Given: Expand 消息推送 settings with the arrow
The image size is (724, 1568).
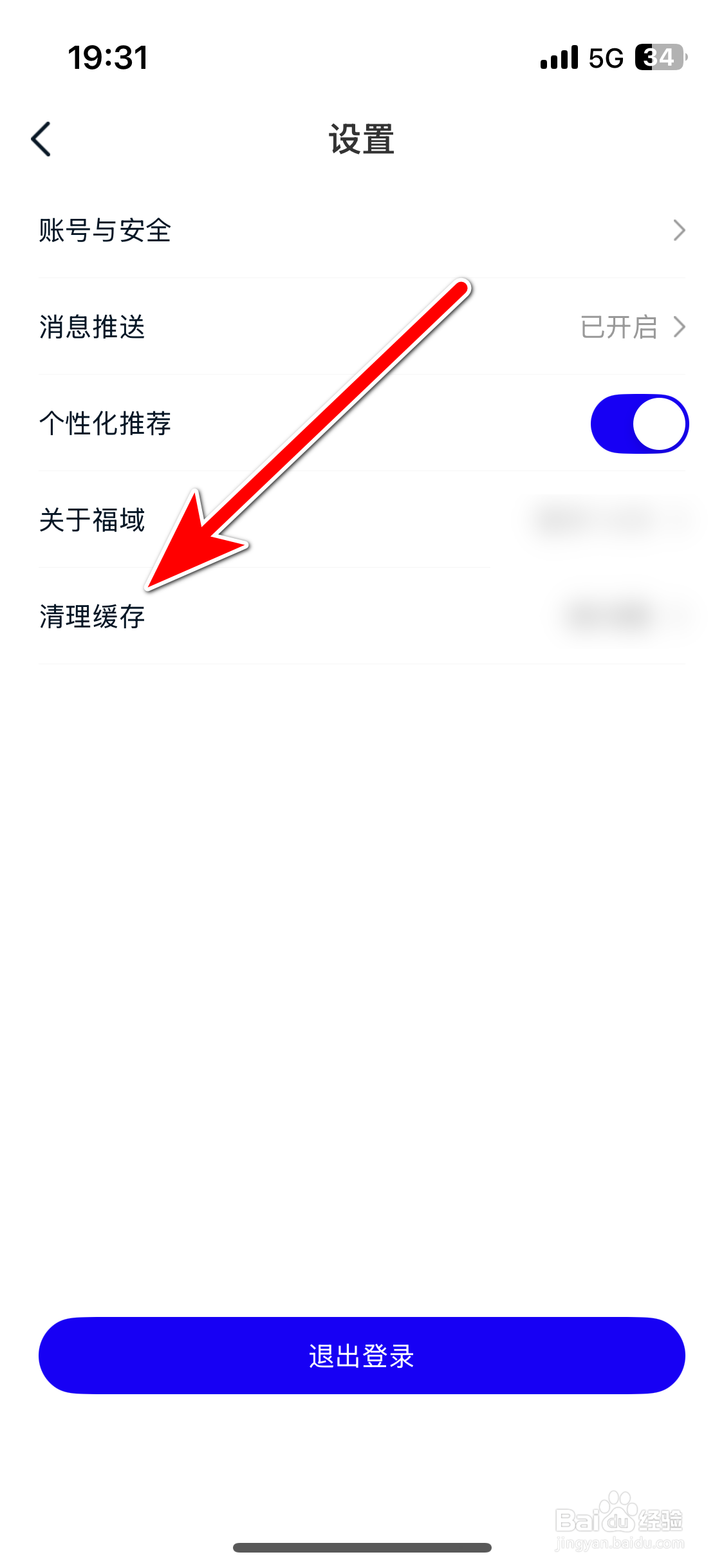Looking at the screenshot, I should click(681, 328).
